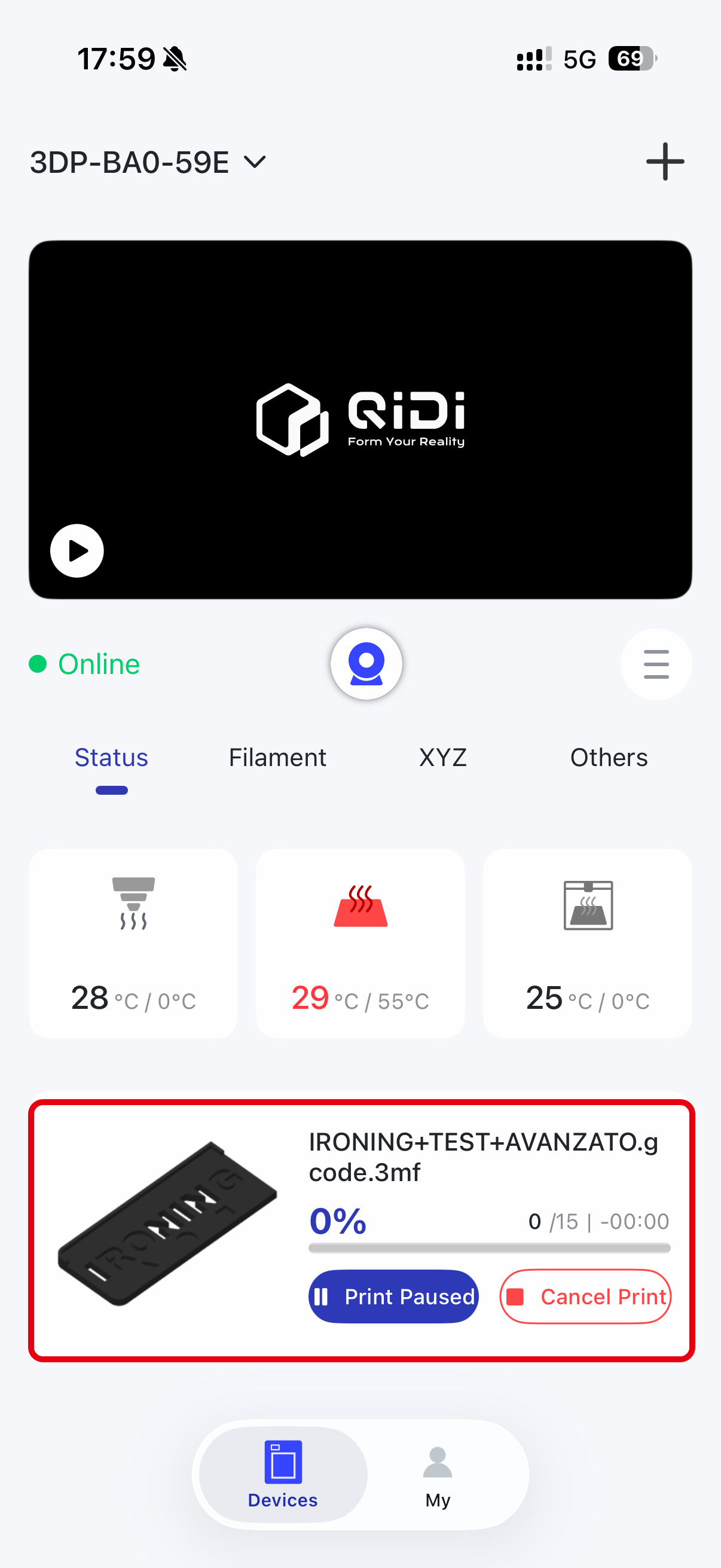Switch to the Others tab
This screenshot has height=1568, width=721.
tap(609, 757)
